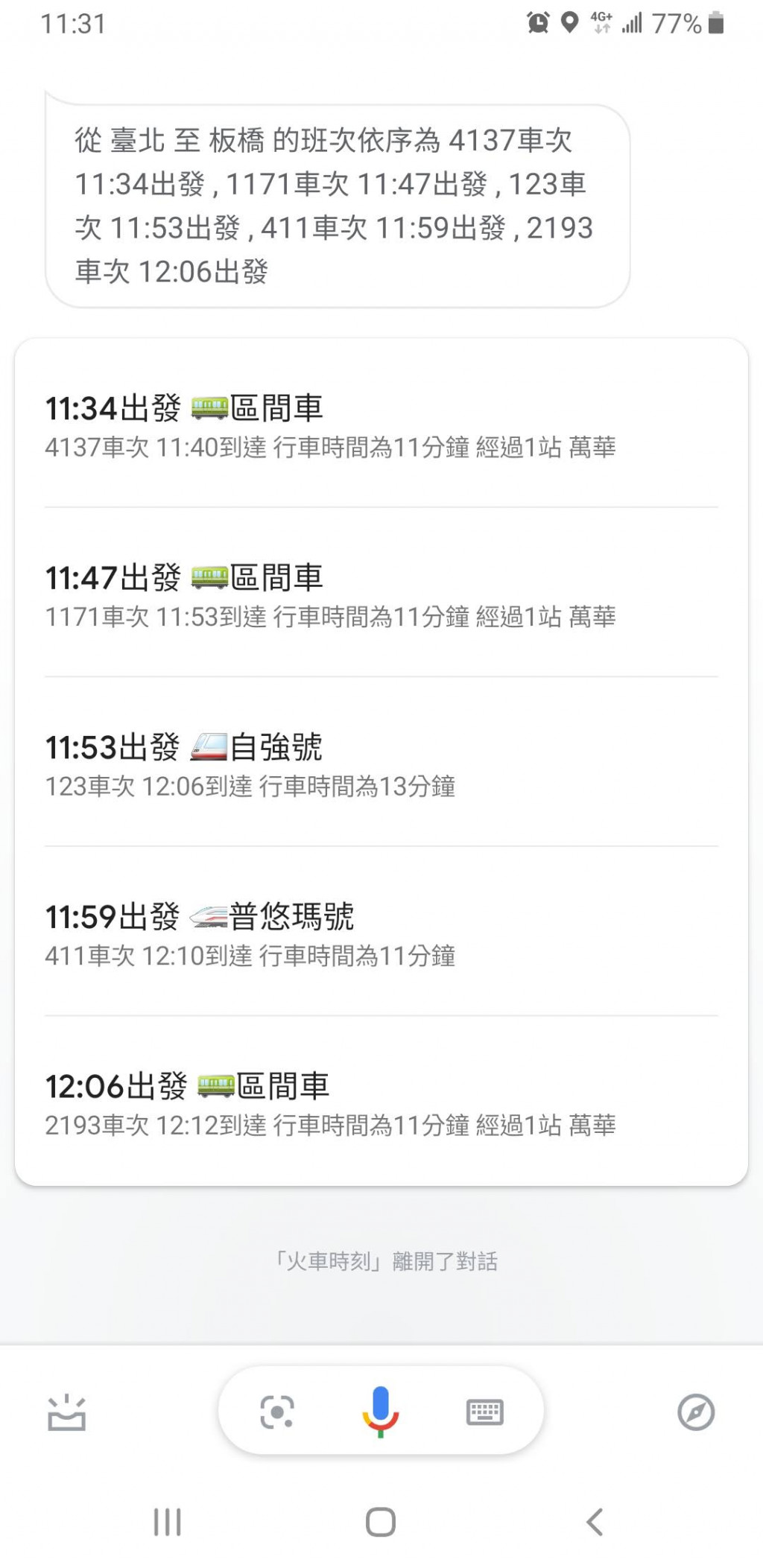Open the Assistant updates inbox icon
Viewport: 763px width, 1568px height.
tap(67, 1412)
